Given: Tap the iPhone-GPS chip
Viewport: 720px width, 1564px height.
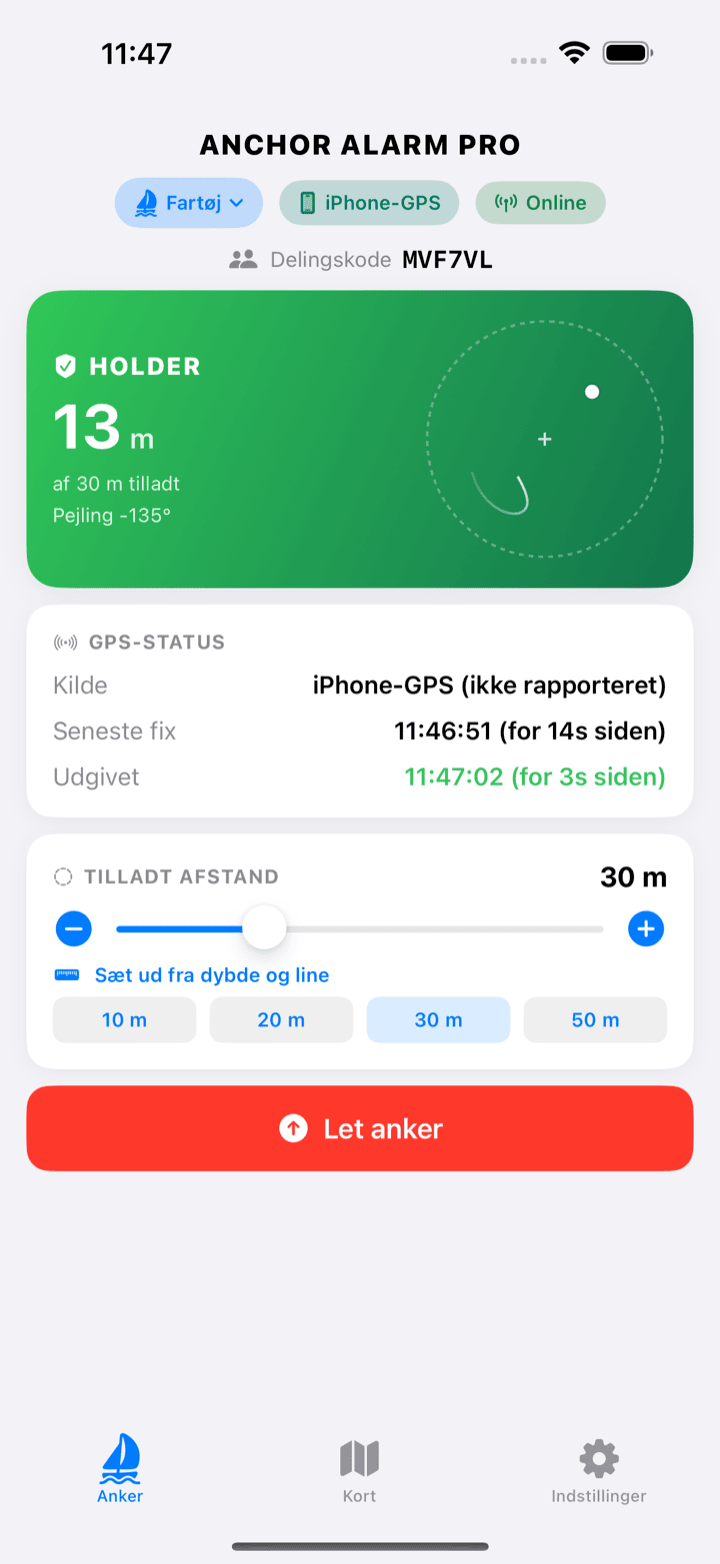Looking at the screenshot, I should [369, 203].
